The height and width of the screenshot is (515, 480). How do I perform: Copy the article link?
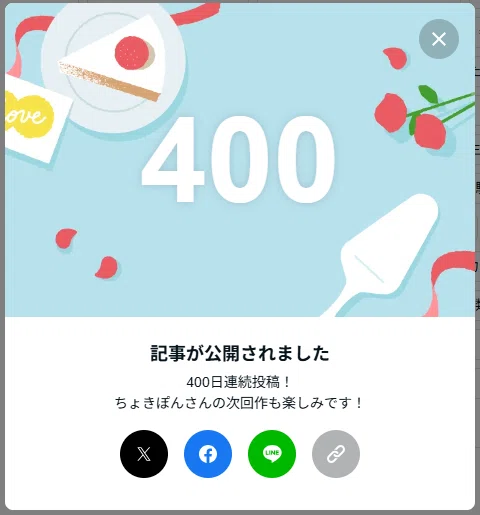[336, 454]
